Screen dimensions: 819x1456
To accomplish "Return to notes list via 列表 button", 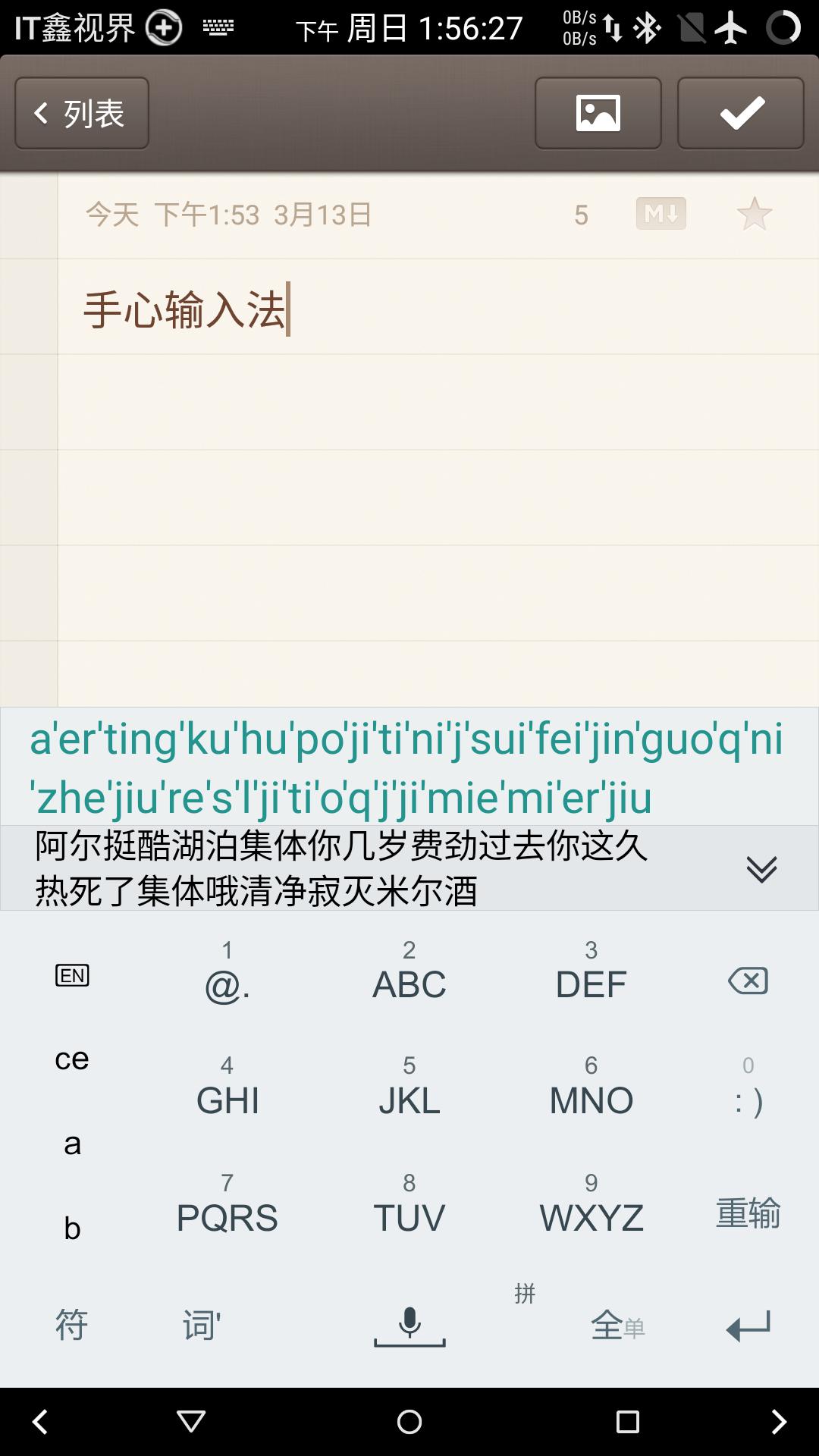I will pyautogui.click(x=80, y=112).
